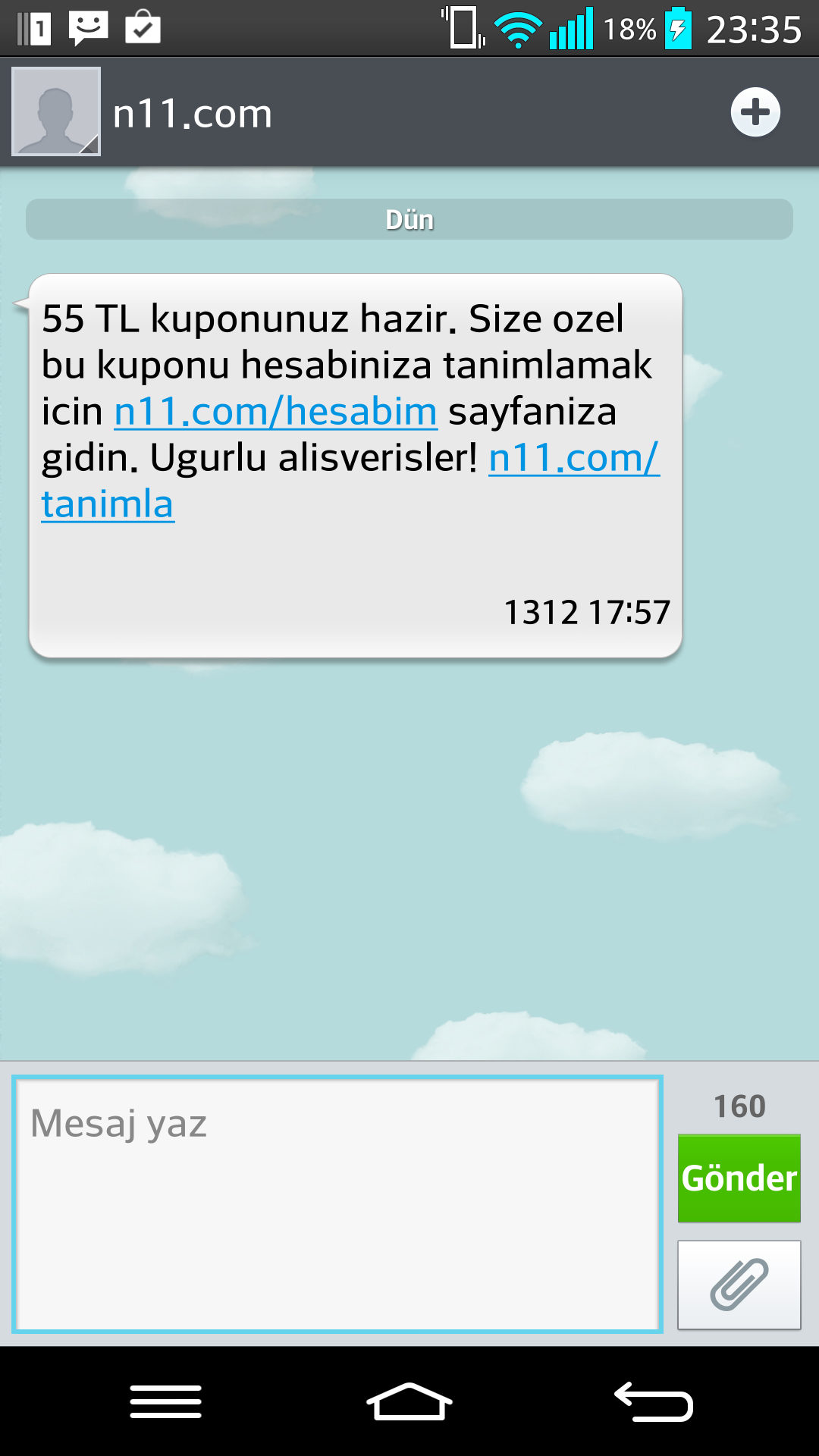Attach a file with the paperclip
The image size is (819, 1456).
pos(739,1285)
